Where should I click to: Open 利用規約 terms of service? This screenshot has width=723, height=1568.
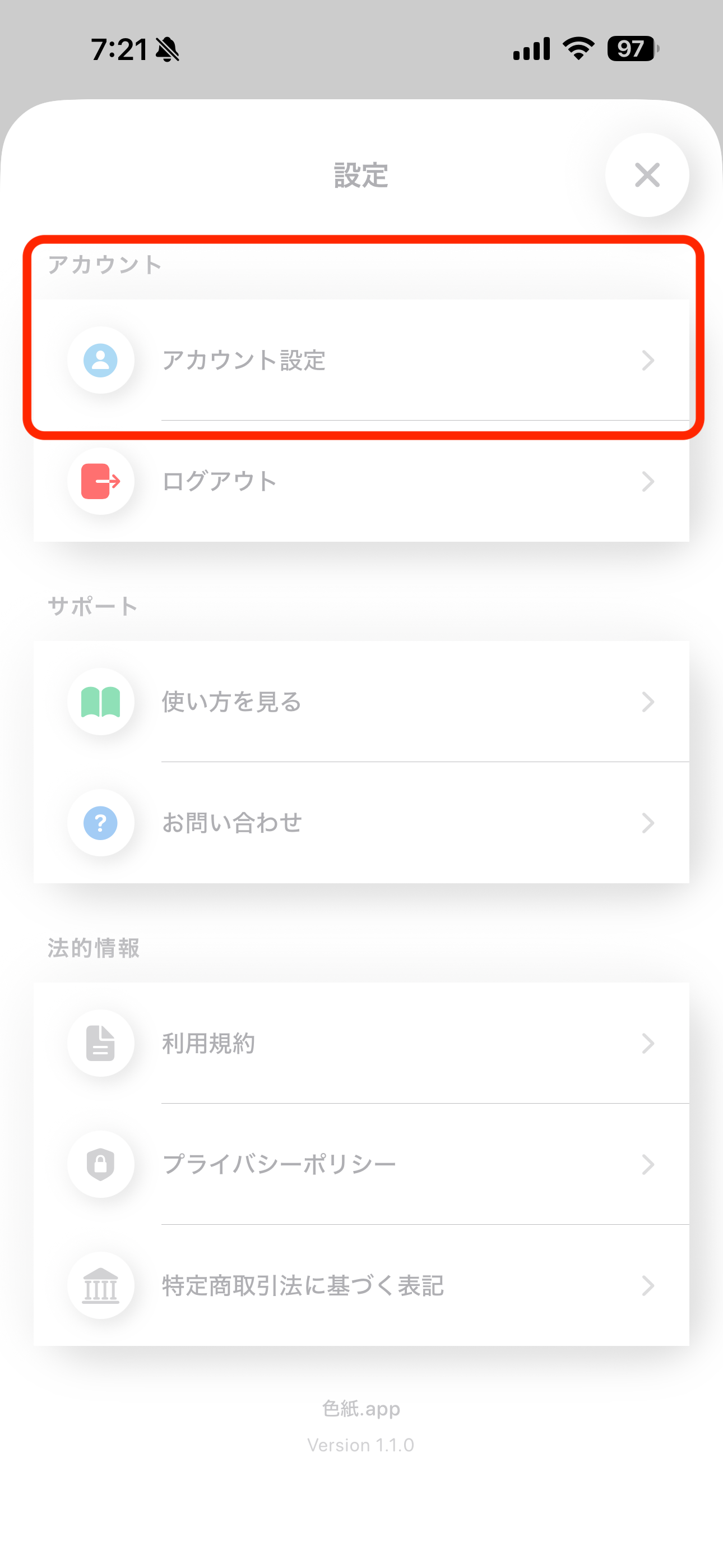(207, 1043)
